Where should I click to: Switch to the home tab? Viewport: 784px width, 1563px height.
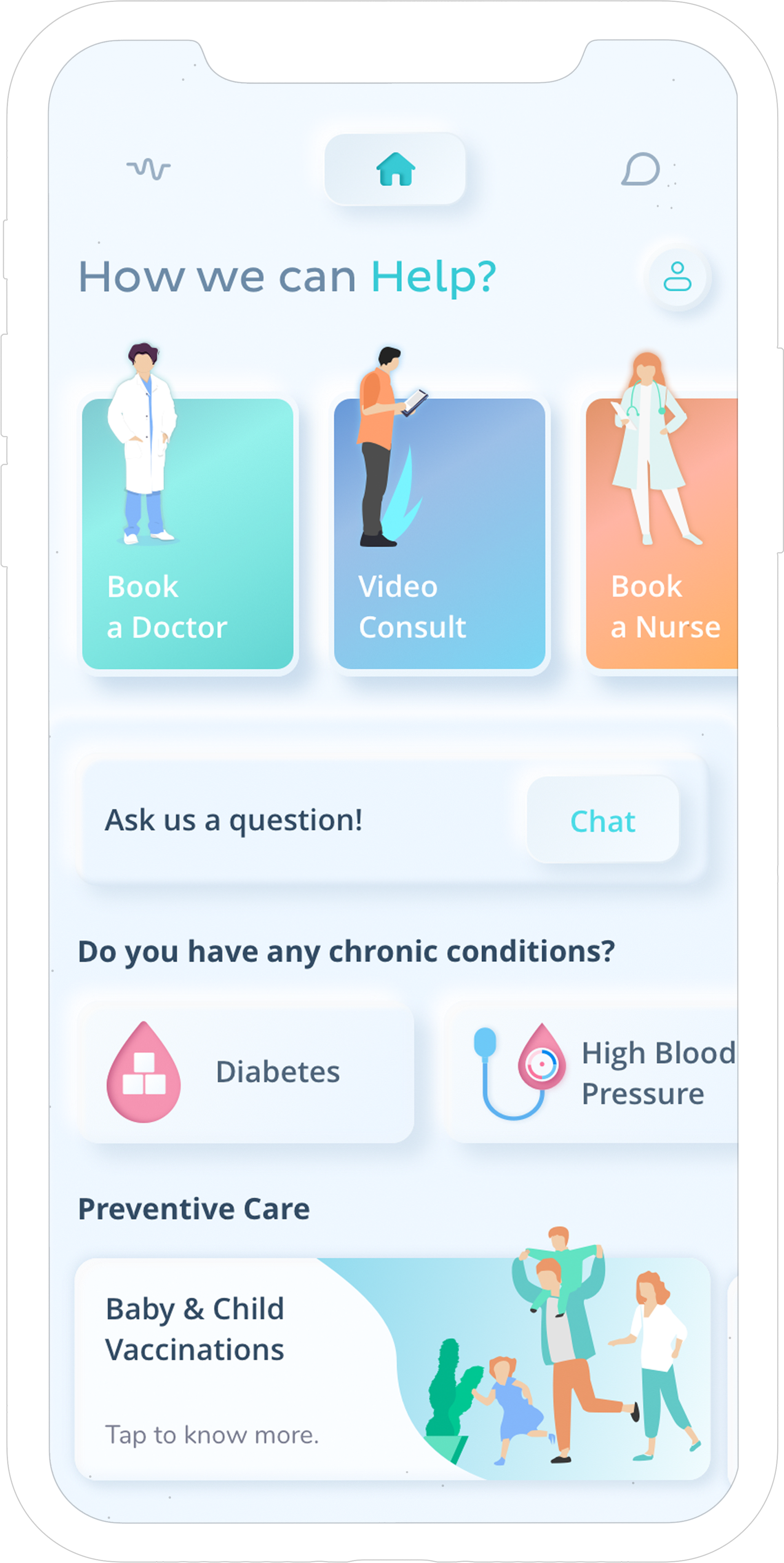point(395,169)
